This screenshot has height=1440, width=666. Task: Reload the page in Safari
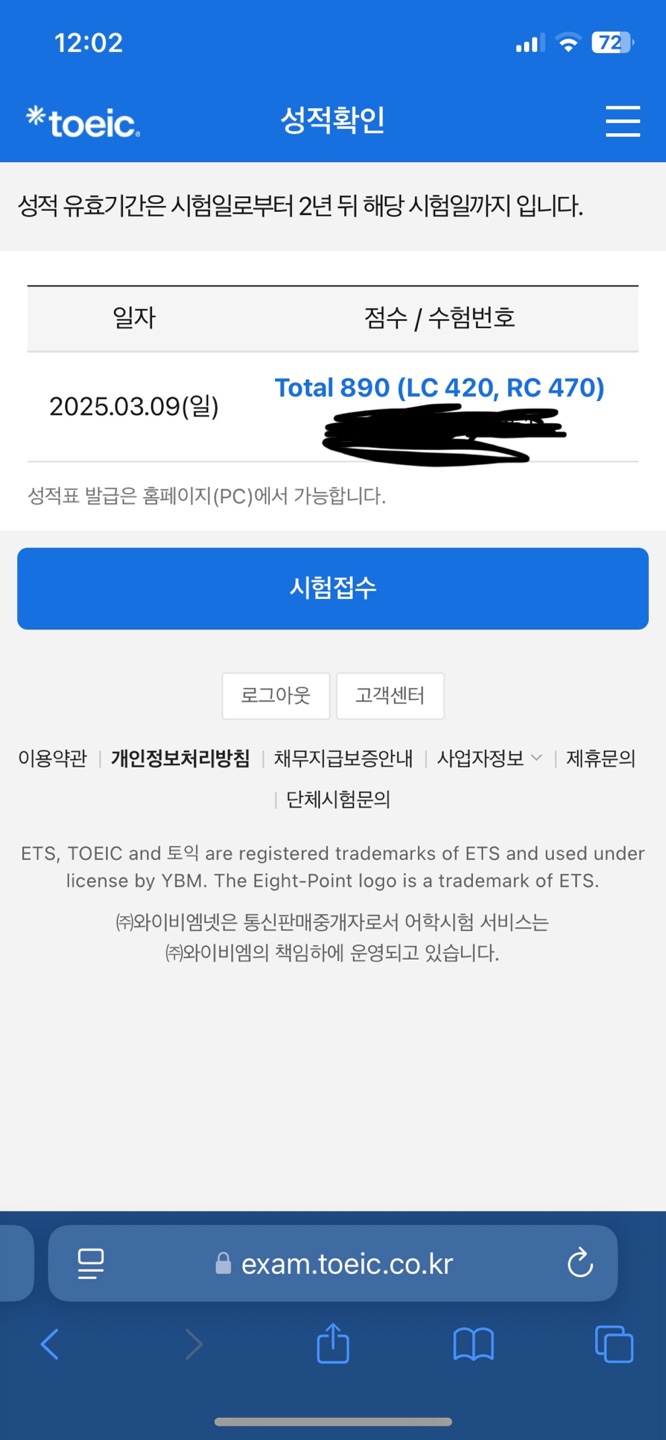580,1263
